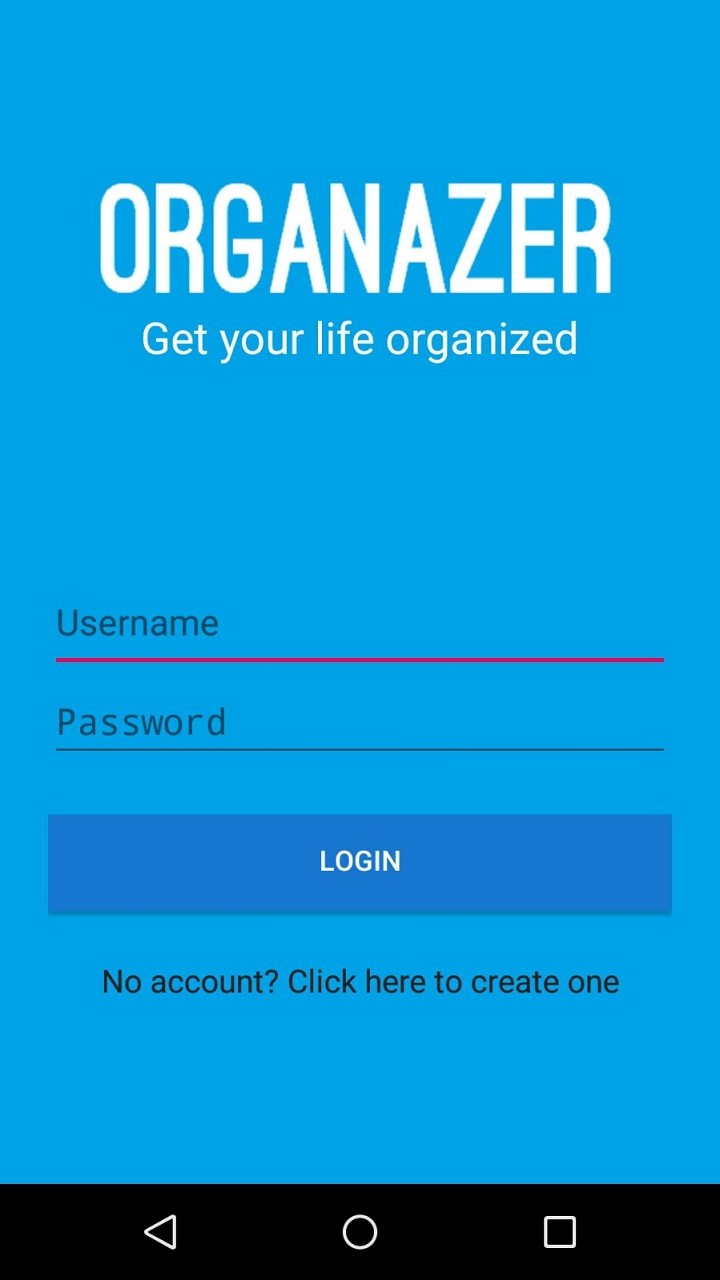Screen dimensions: 720x1280
Task: Tap the Username field
Action: click(360, 625)
